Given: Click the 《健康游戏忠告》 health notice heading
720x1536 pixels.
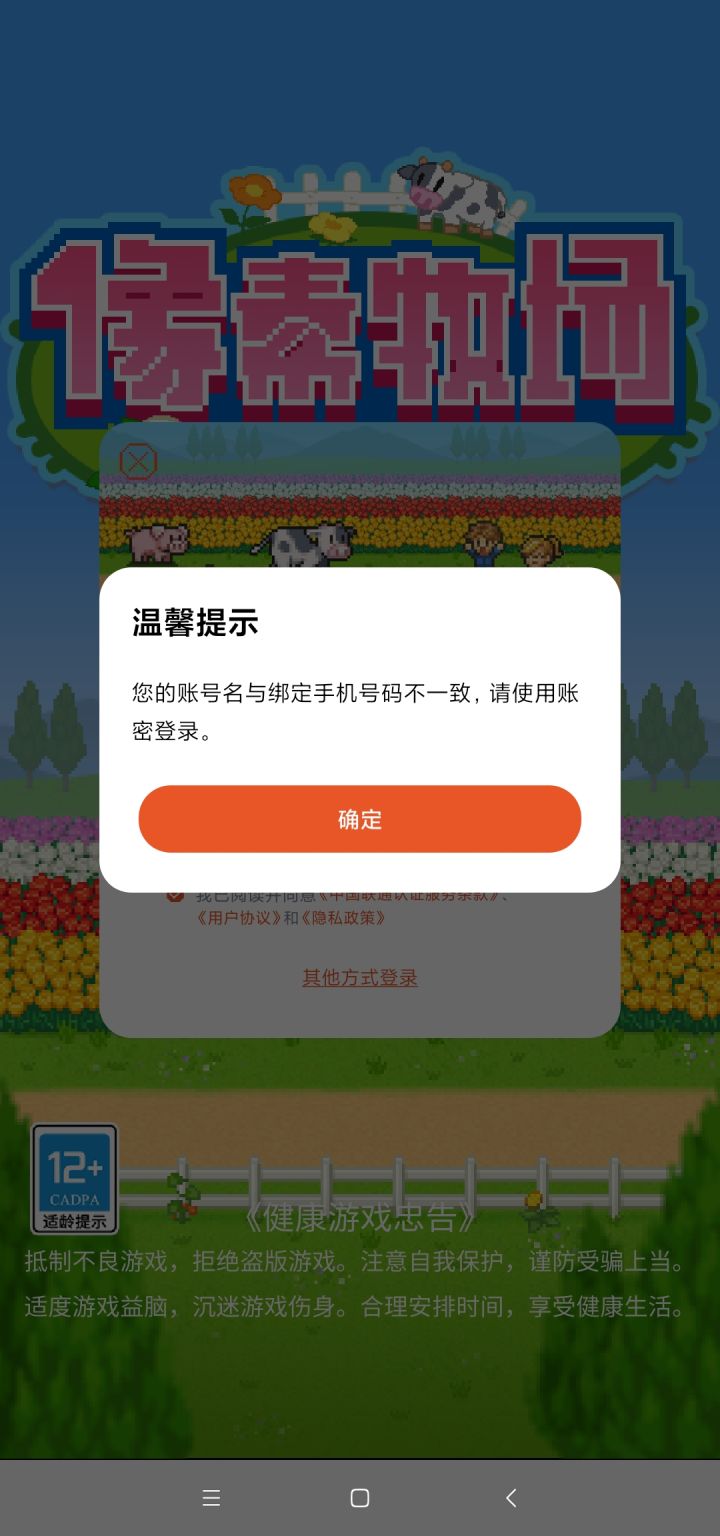Looking at the screenshot, I should pos(359,1218).
